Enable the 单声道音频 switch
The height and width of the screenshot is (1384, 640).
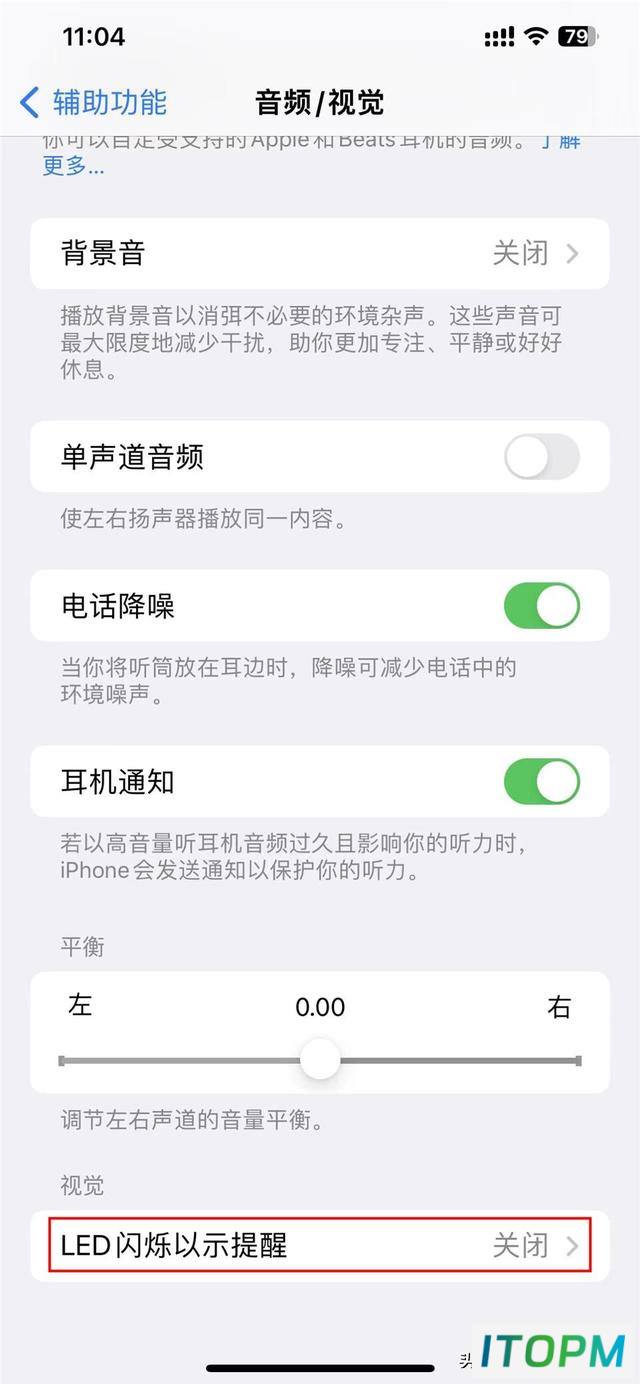tap(542, 457)
